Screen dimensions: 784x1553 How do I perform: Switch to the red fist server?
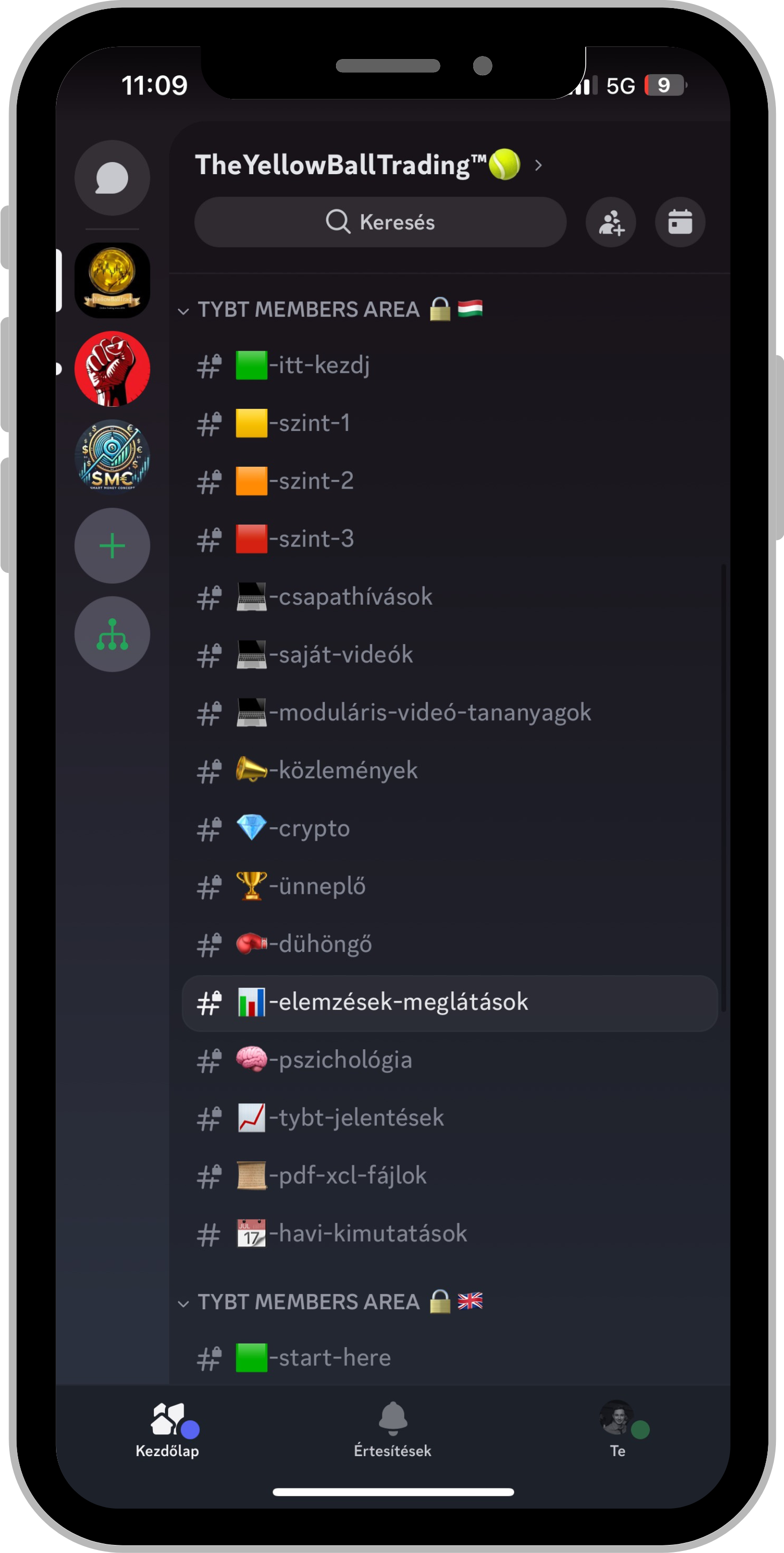(x=112, y=368)
